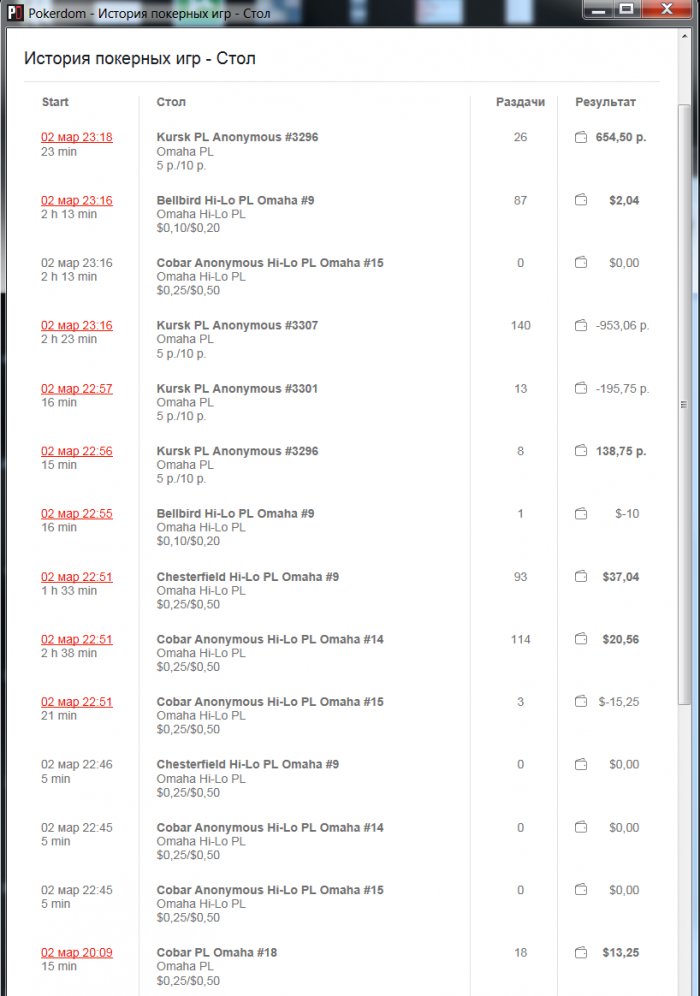Open the 02 мар 23:18 session link
The width and height of the screenshot is (700, 996).
coord(76,137)
